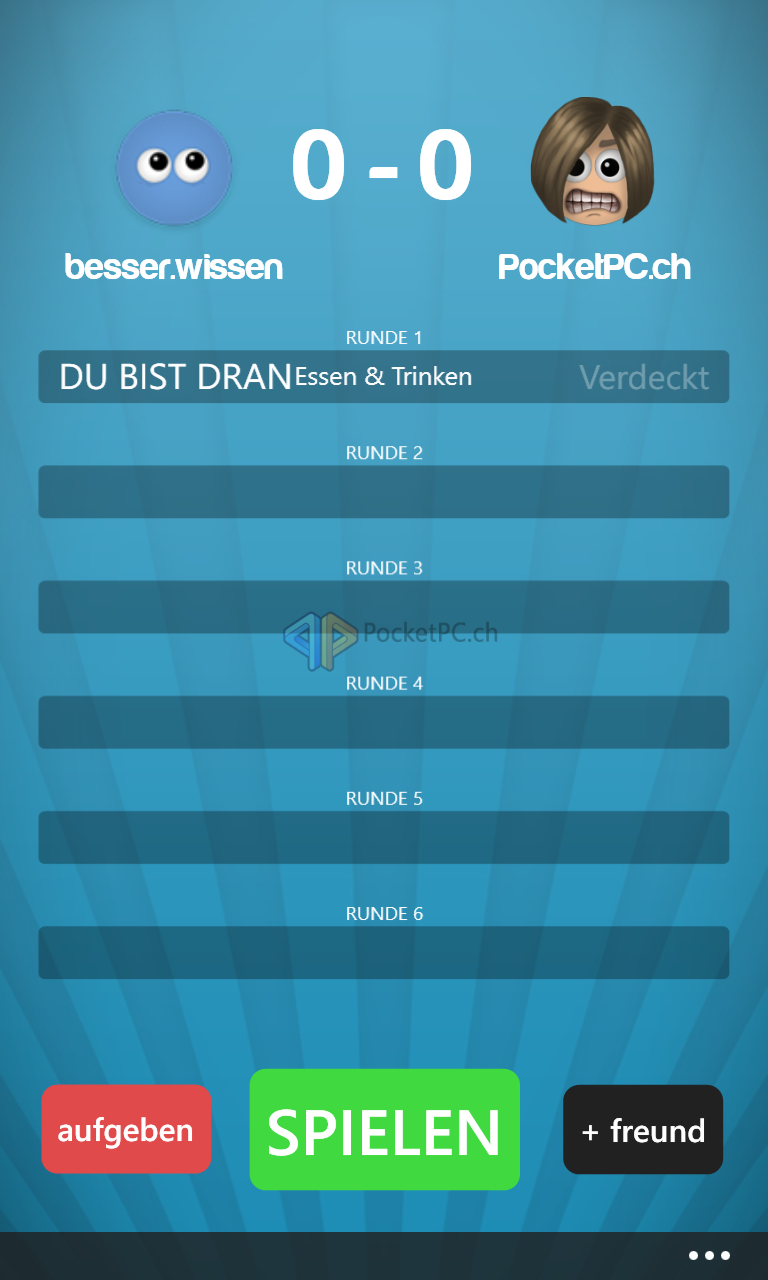This screenshot has height=1280, width=768.
Task: View PocketPC.ch opponent avatar
Action: tap(592, 163)
